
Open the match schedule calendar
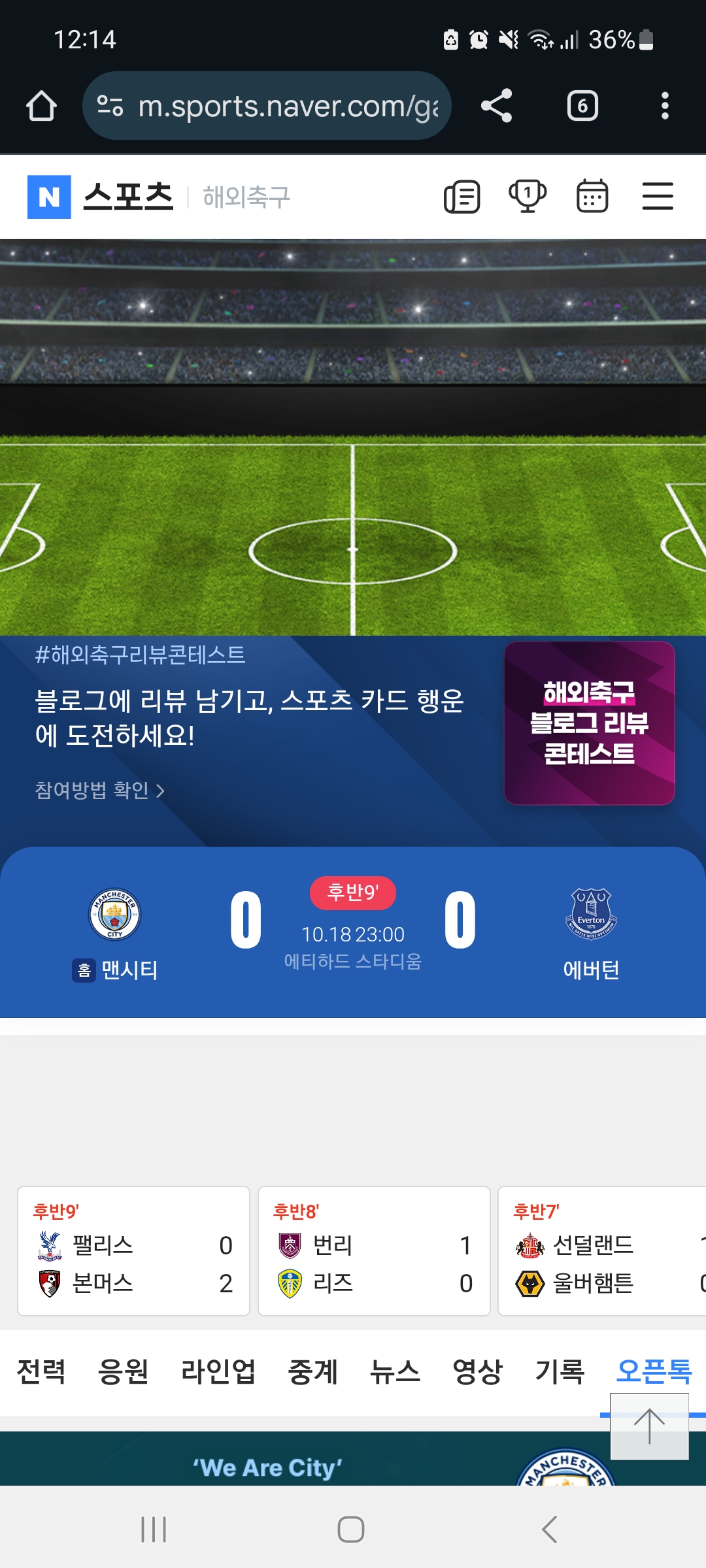[592, 197]
